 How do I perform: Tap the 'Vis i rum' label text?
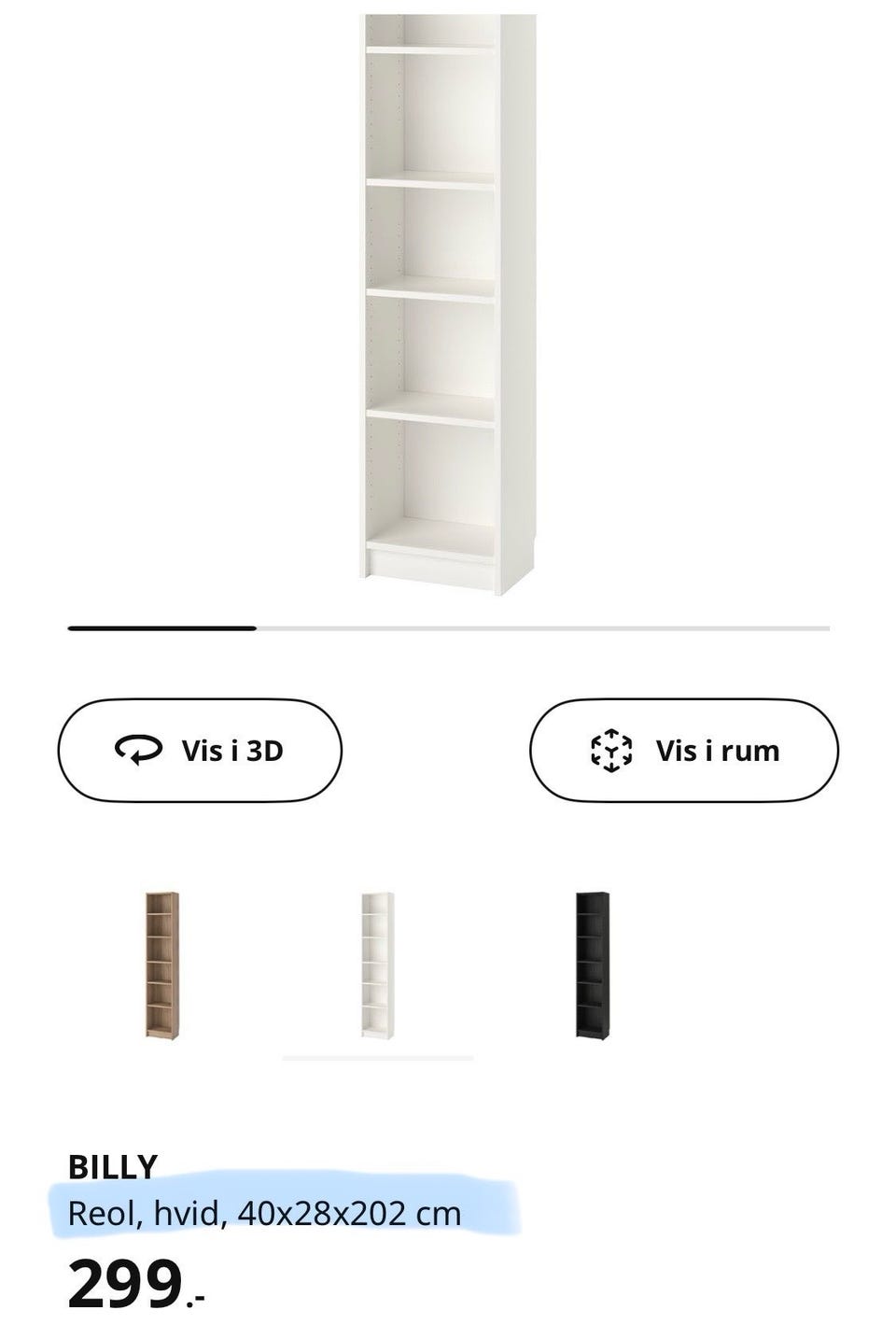click(x=717, y=748)
